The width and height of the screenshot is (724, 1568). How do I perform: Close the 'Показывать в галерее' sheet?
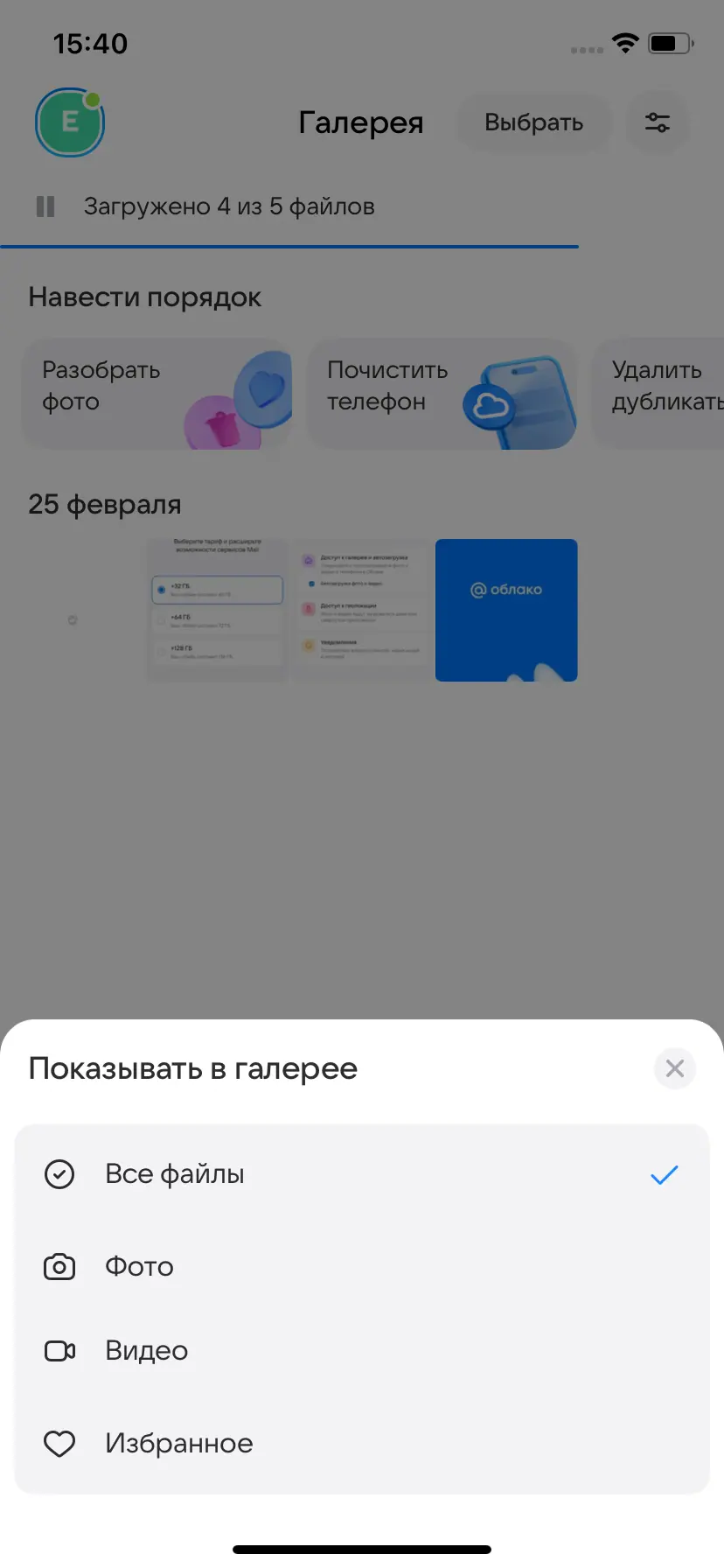[x=674, y=1067]
